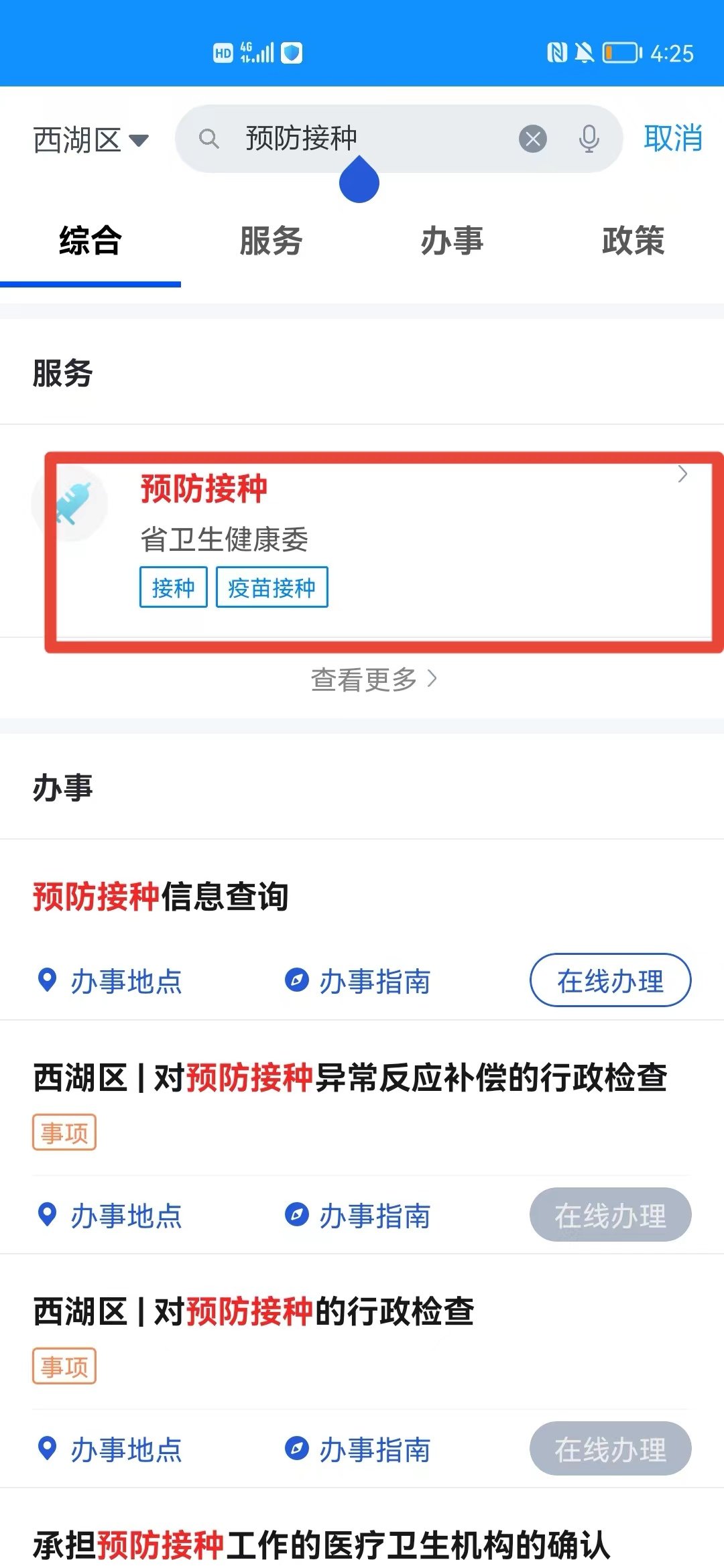This screenshot has height=1568, width=724.
Task: View 办事地点 for 对预防接种的行政检查
Action: tap(111, 1449)
